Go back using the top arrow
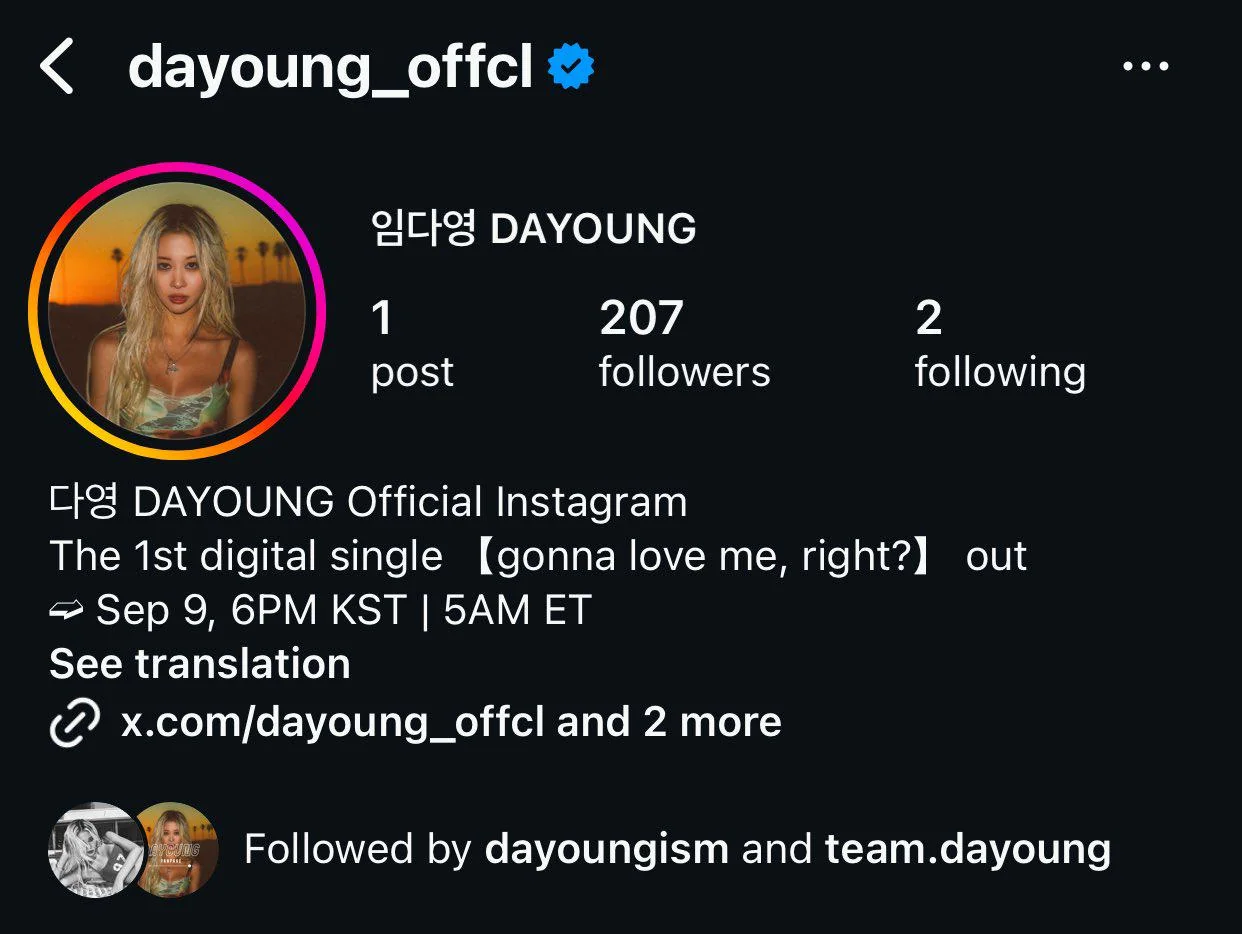 [57, 68]
